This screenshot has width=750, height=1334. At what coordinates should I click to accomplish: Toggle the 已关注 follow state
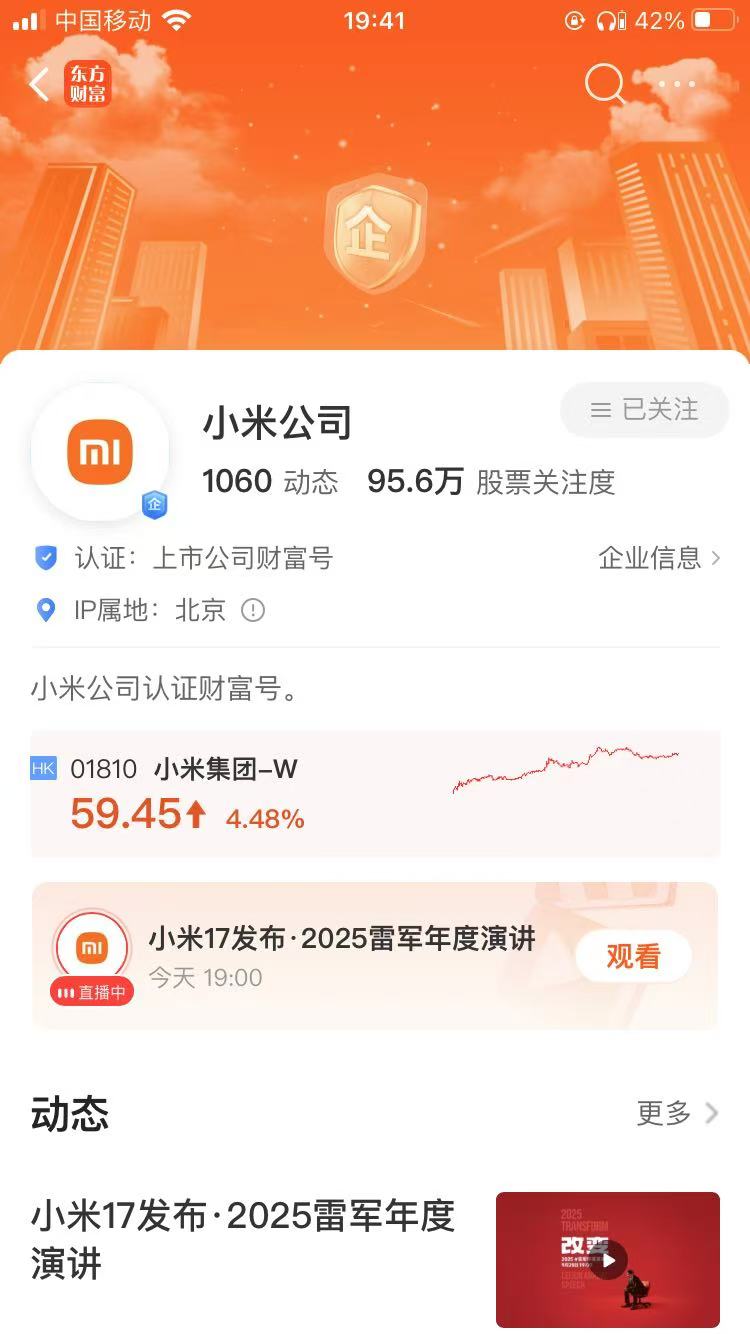click(644, 410)
